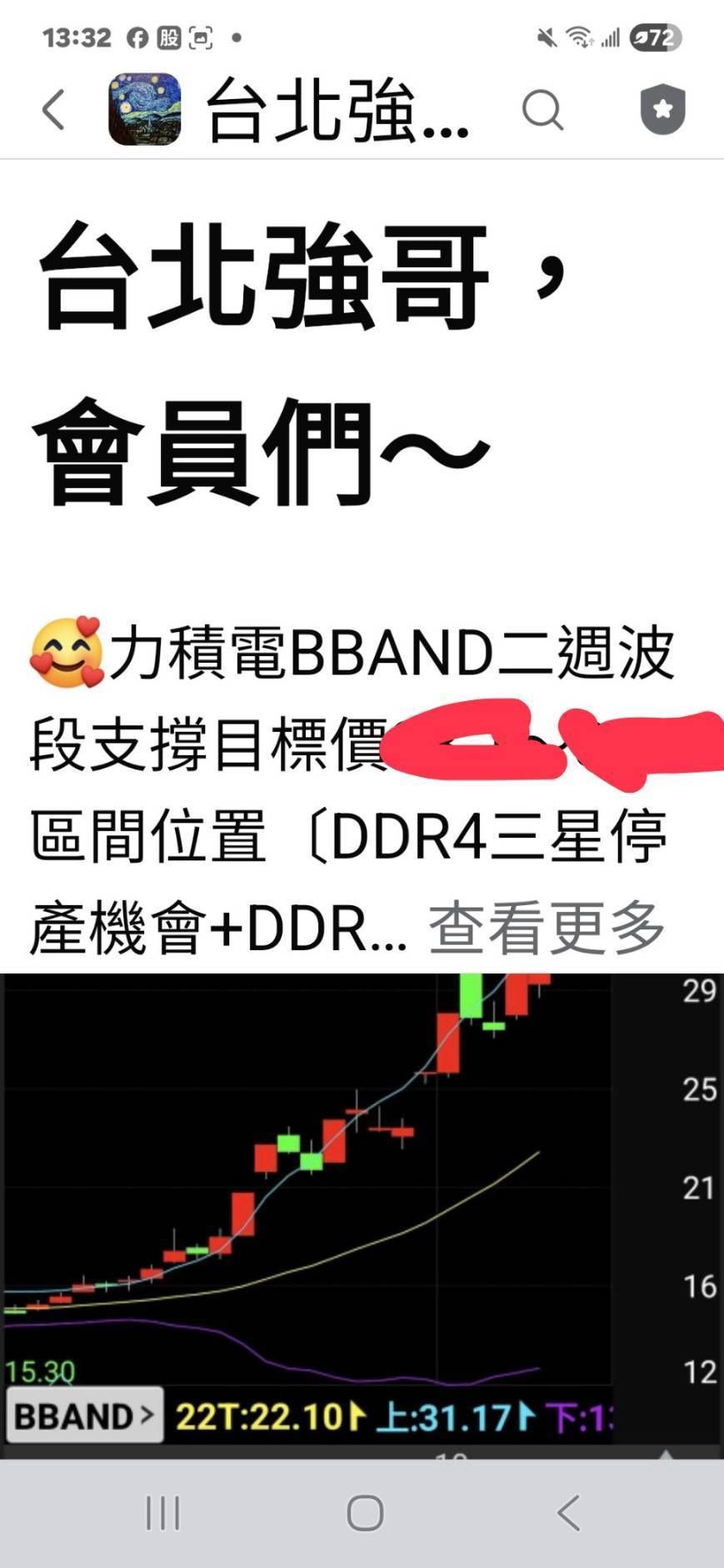Open 台北強 group profile picture
Viewport: 724px width, 1568px height.
pyautogui.click(x=145, y=109)
